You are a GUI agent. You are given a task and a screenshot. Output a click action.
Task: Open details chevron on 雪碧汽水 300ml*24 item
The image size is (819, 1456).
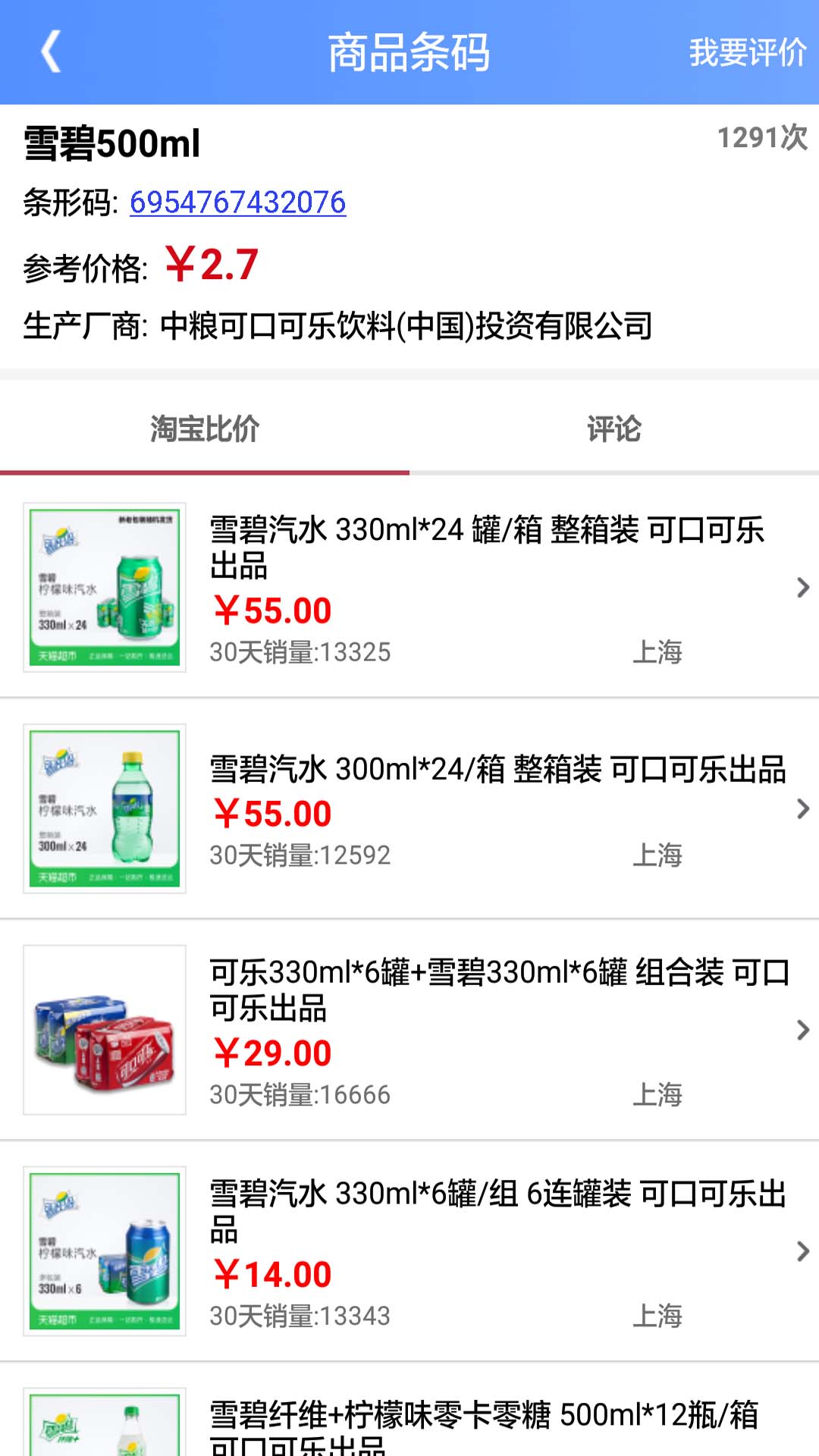click(802, 810)
